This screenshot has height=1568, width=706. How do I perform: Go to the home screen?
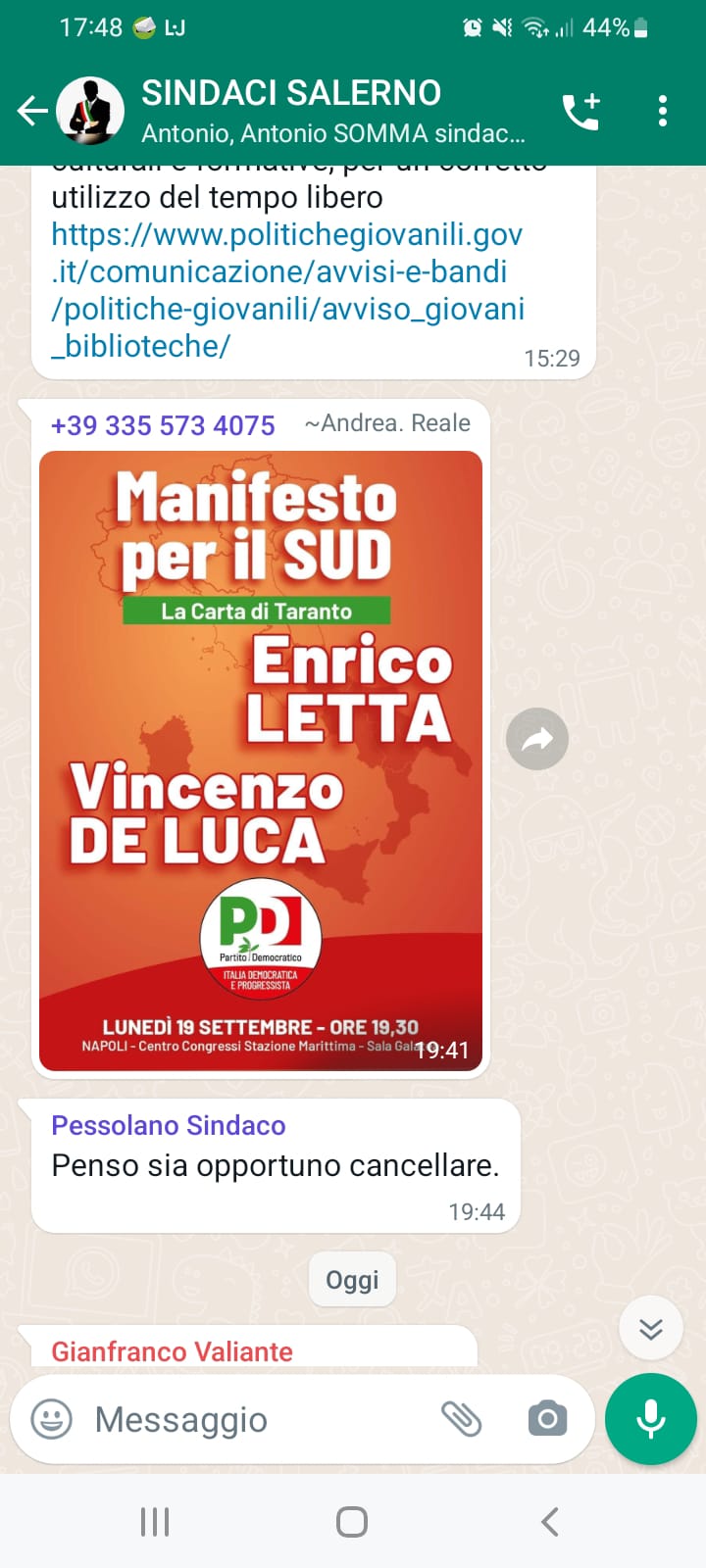[352, 1522]
